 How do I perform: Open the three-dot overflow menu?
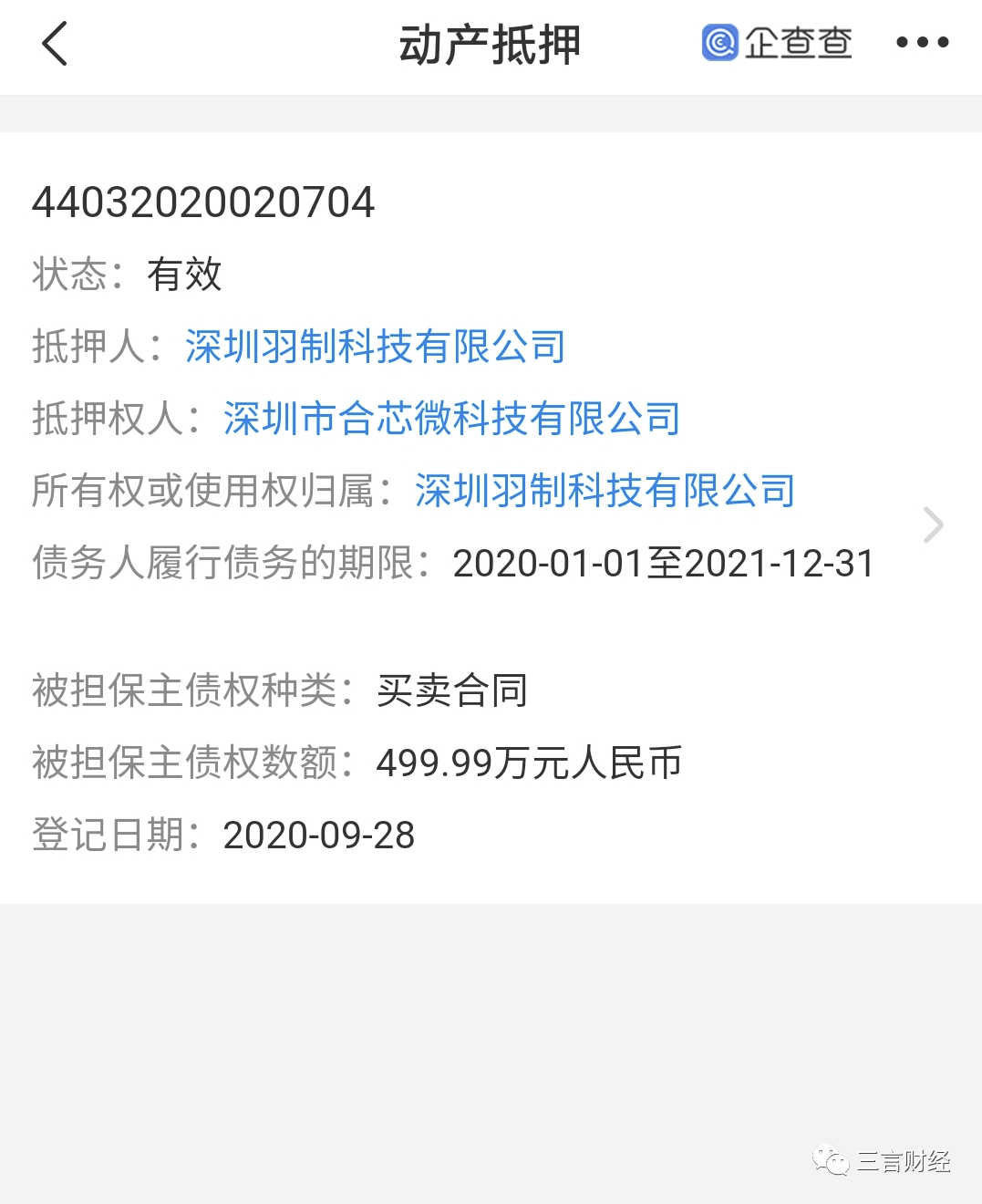pyautogui.click(x=922, y=42)
